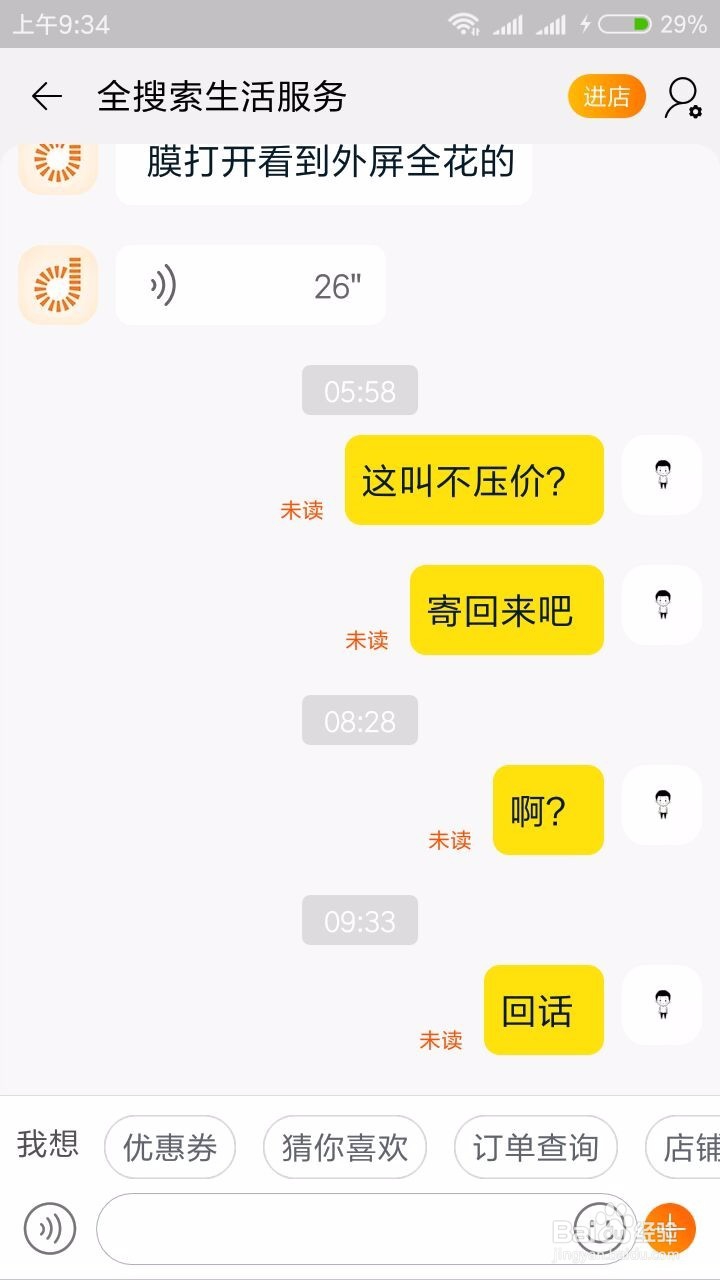Open the shop's avatar next to the voice message
The image size is (720, 1280).
click(x=57, y=284)
